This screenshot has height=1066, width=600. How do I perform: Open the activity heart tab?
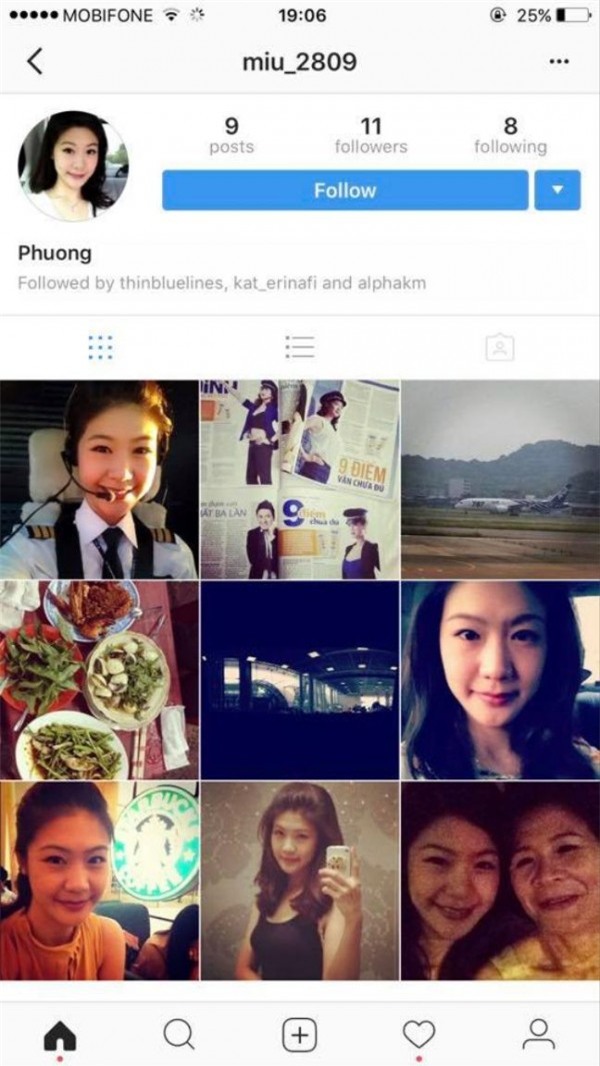click(x=419, y=1035)
